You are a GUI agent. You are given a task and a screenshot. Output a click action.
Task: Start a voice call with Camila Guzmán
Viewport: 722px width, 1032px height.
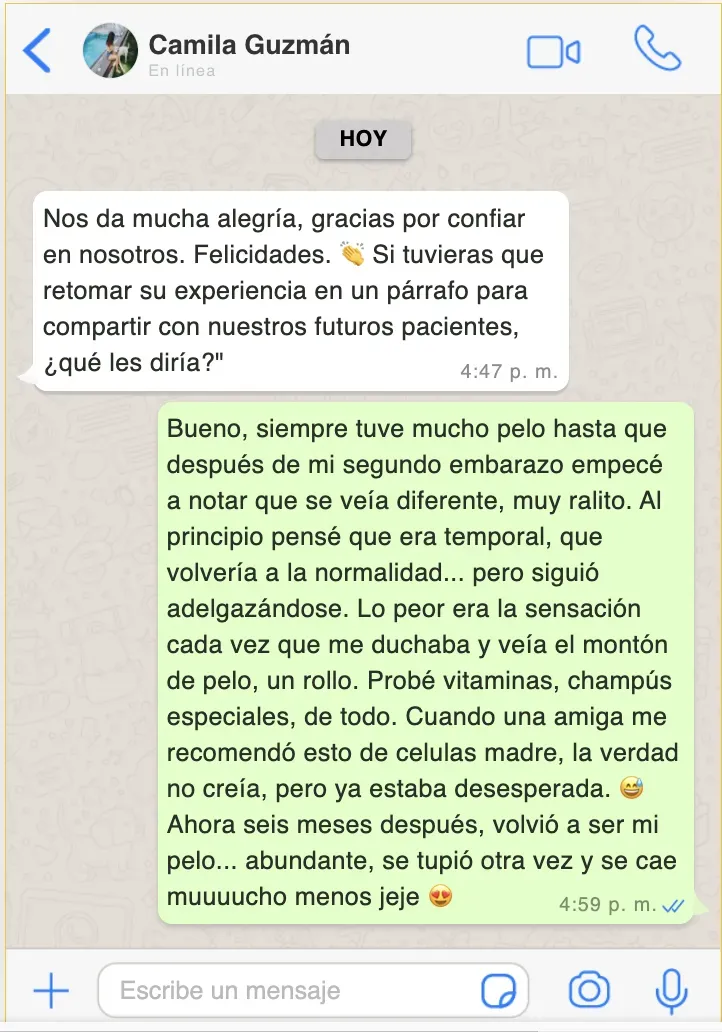(656, 49)
